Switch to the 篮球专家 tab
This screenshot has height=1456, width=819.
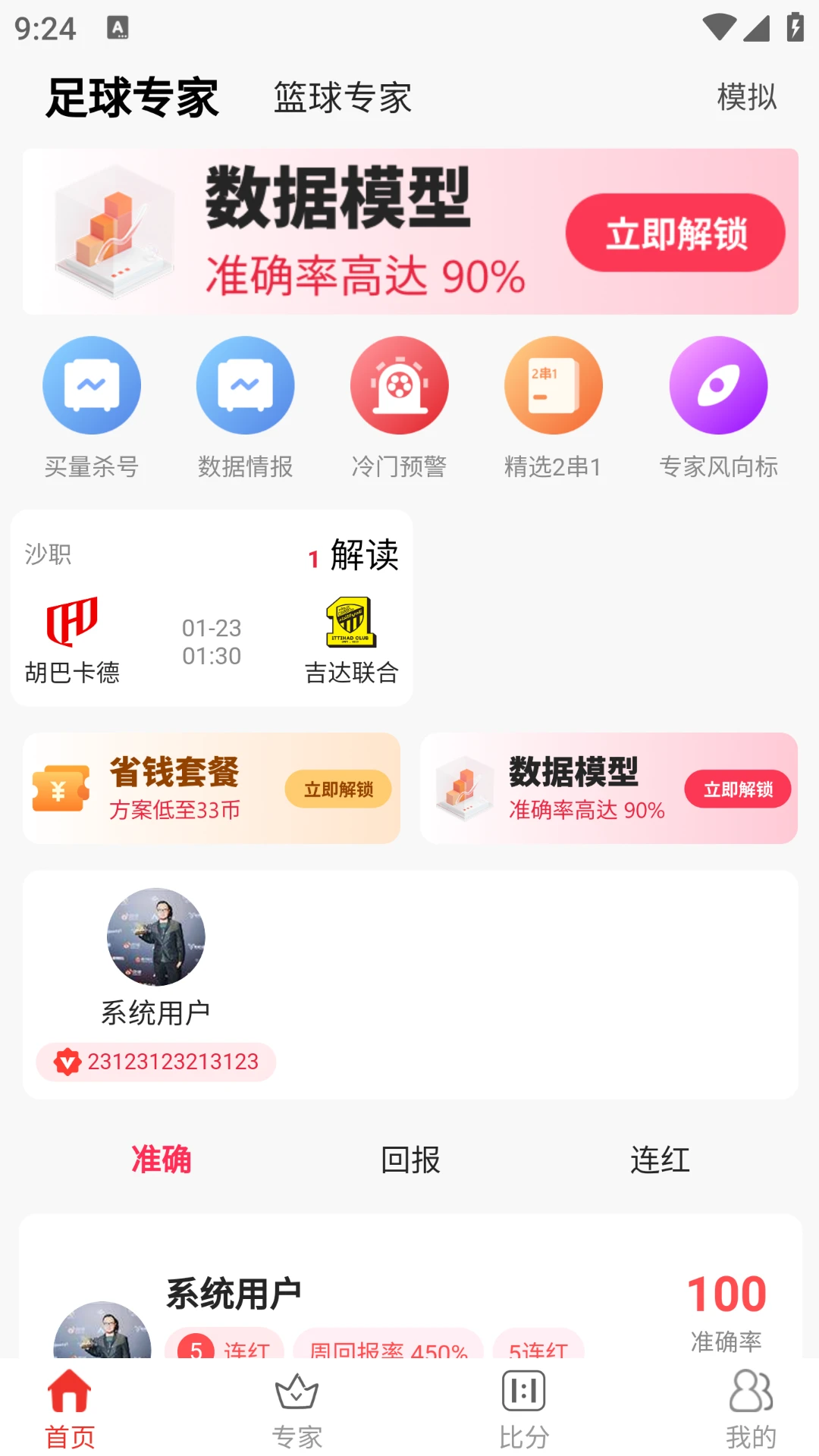(x=341, y=97)
